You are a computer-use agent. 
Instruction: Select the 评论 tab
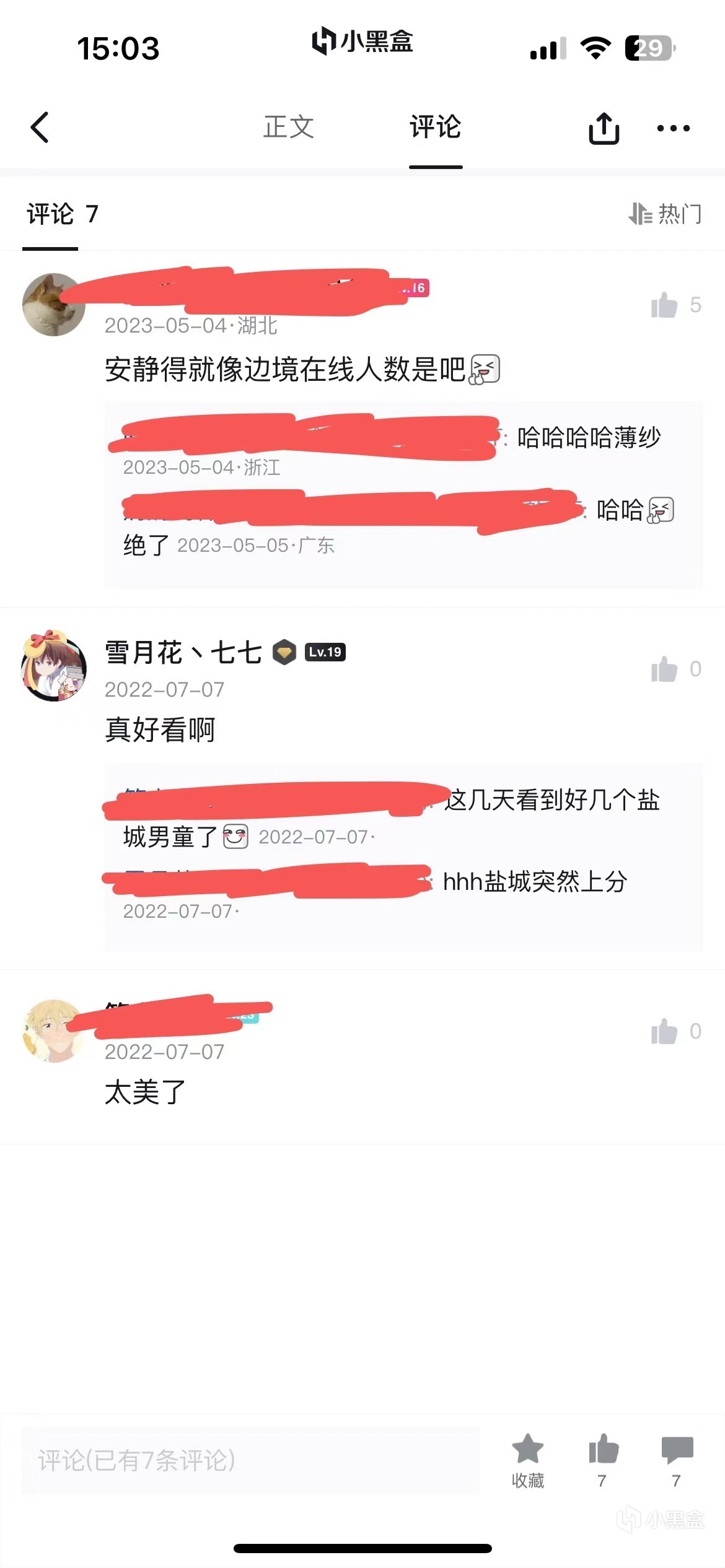coord(435,128)
